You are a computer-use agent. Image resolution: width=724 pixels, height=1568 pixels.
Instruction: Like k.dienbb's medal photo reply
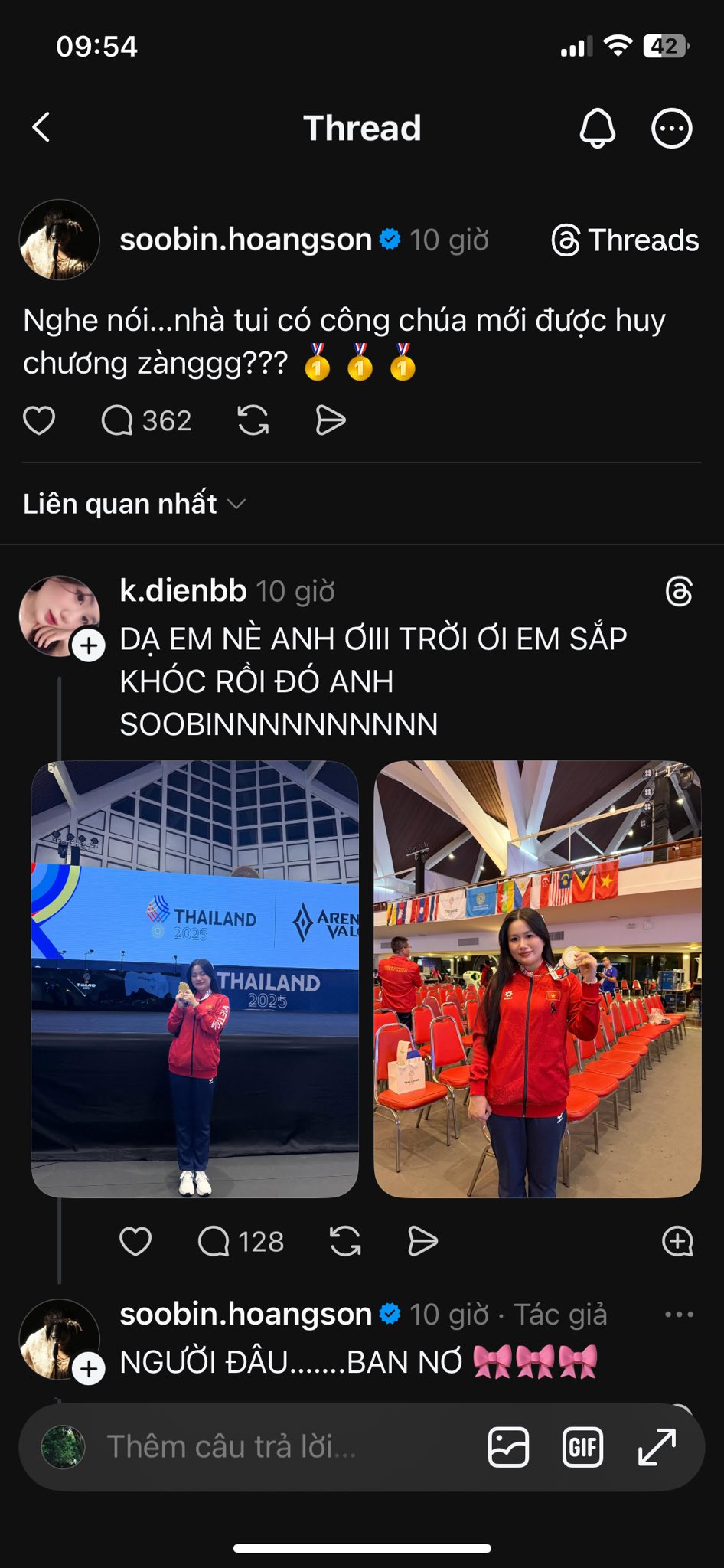[x=138, y=1241]
